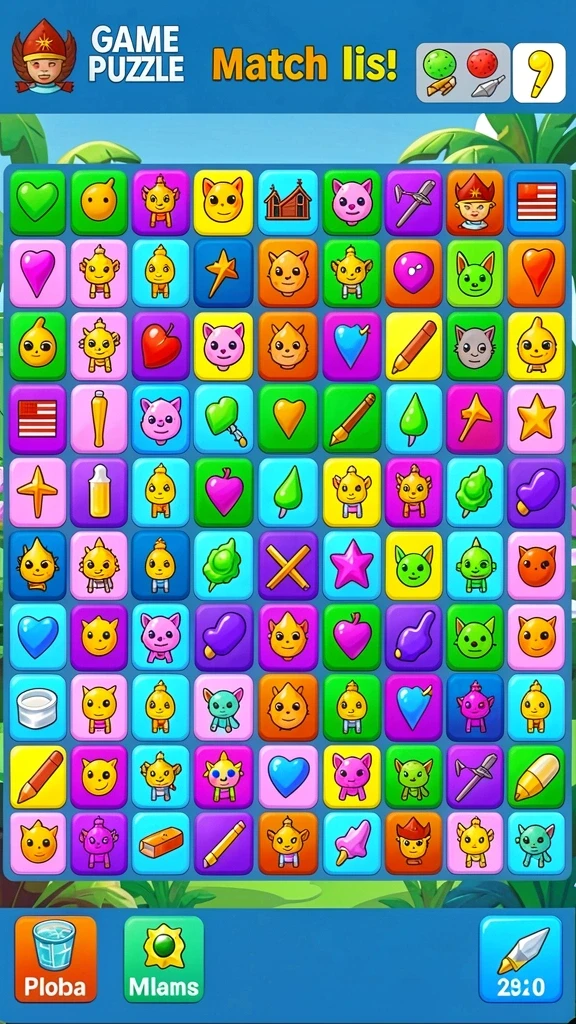The width and height of the screenshot is (576, 1024).
Task: Open the player avatar profile
Action: coord(43,56)
